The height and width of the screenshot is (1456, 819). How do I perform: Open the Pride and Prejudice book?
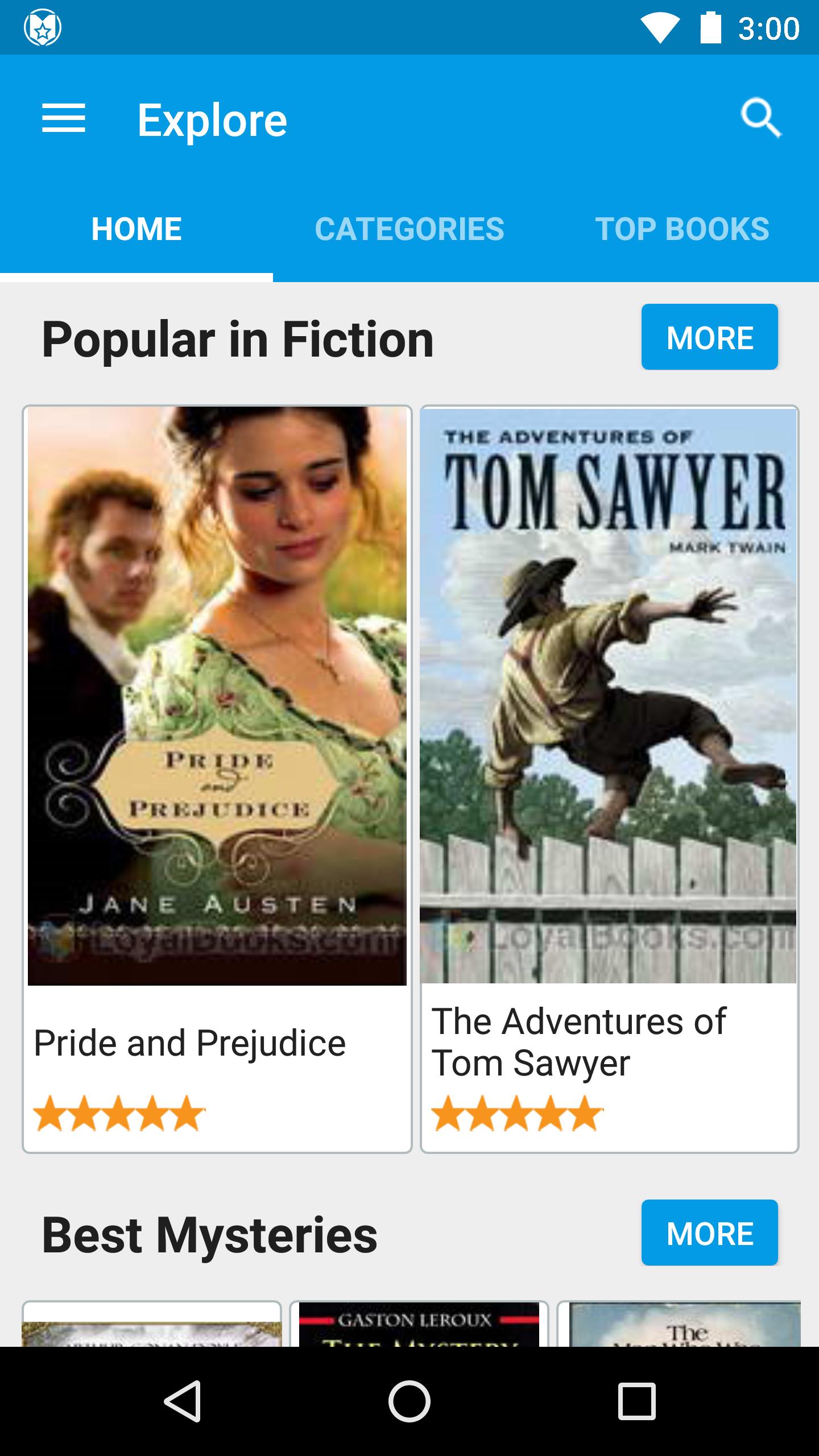pyautogui.click(x=217, y=779)
